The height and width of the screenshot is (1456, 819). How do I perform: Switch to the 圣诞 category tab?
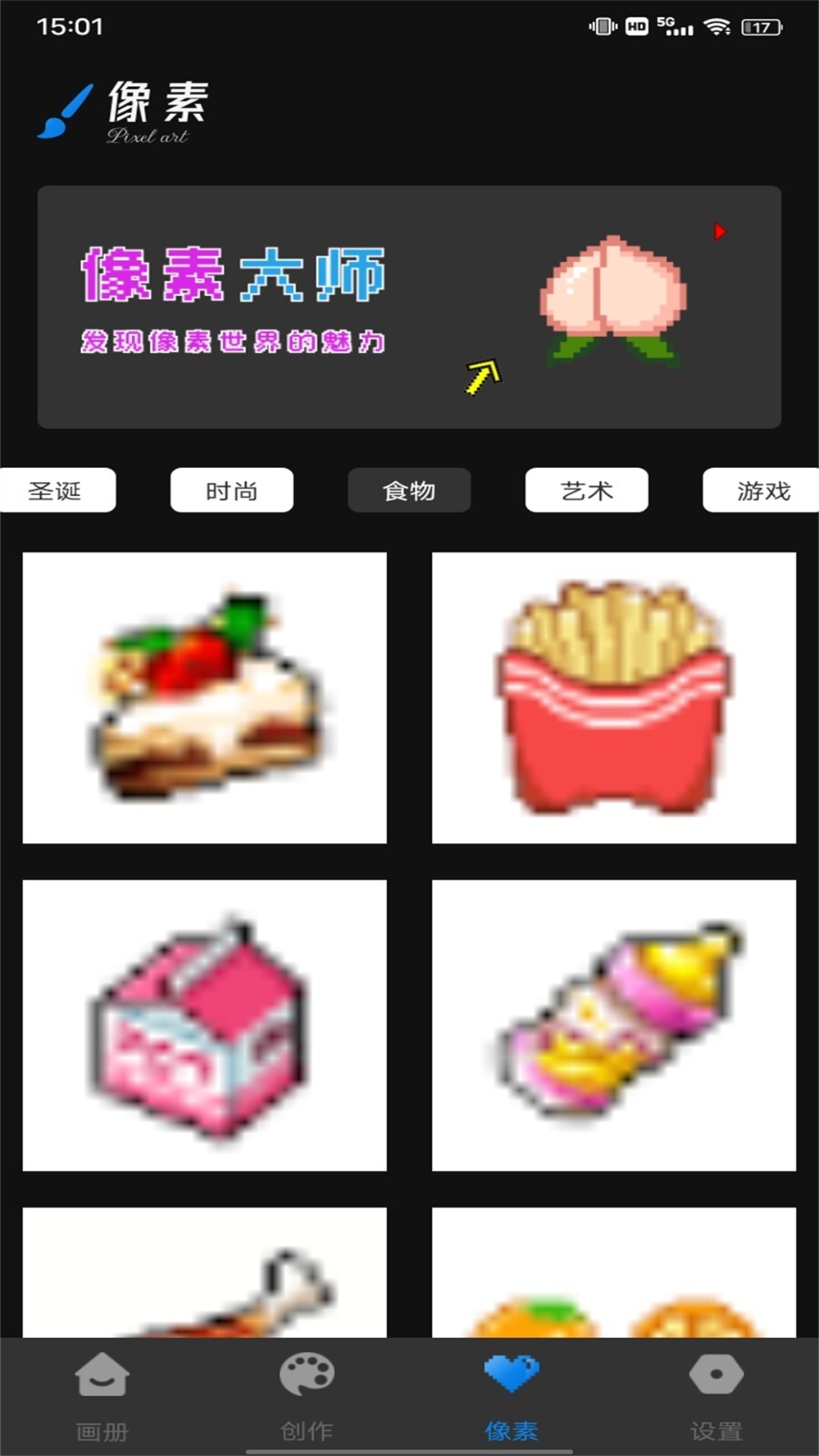tap(55, 490)
